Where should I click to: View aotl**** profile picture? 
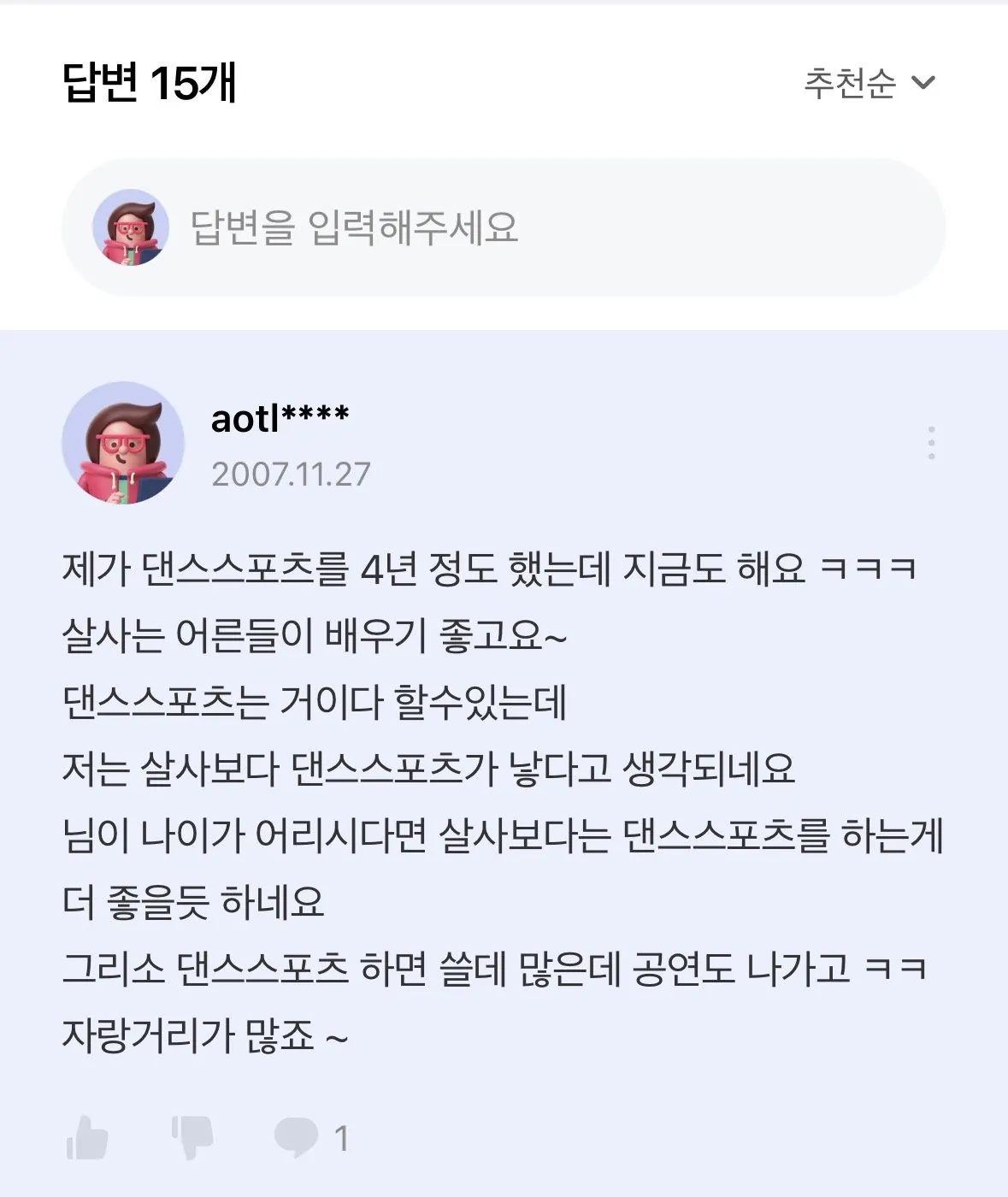(123, 443)
